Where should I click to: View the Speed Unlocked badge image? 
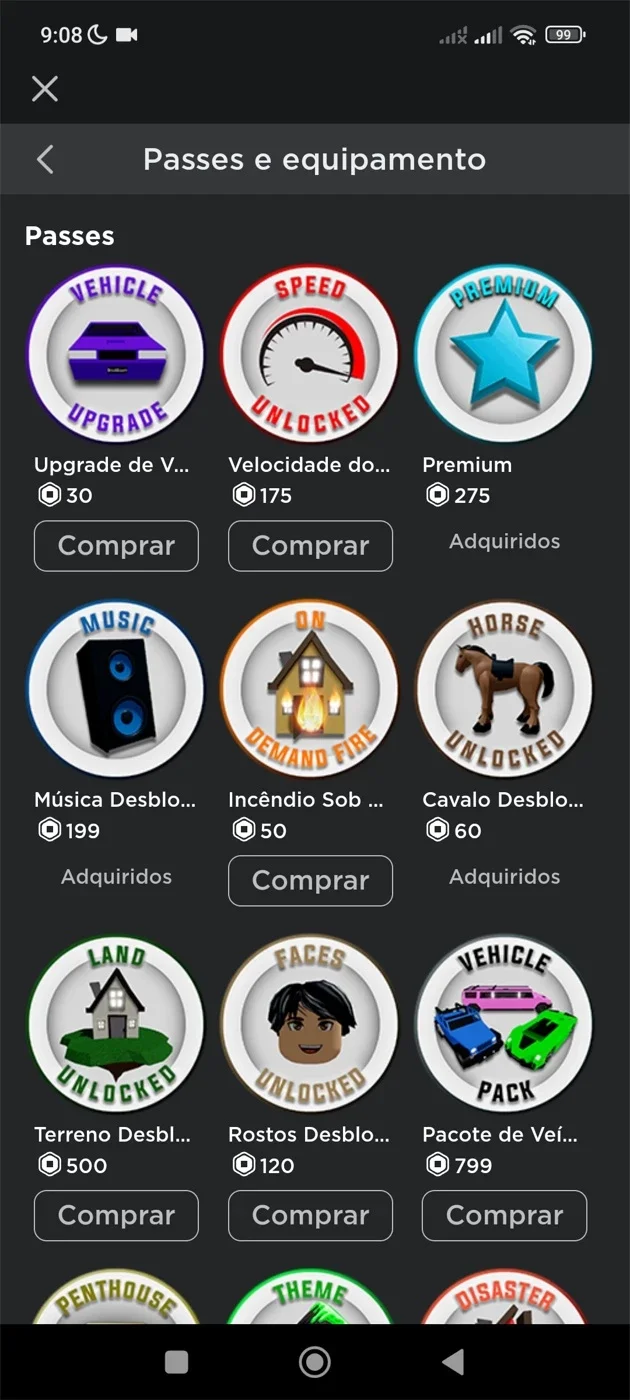point(310,354)
